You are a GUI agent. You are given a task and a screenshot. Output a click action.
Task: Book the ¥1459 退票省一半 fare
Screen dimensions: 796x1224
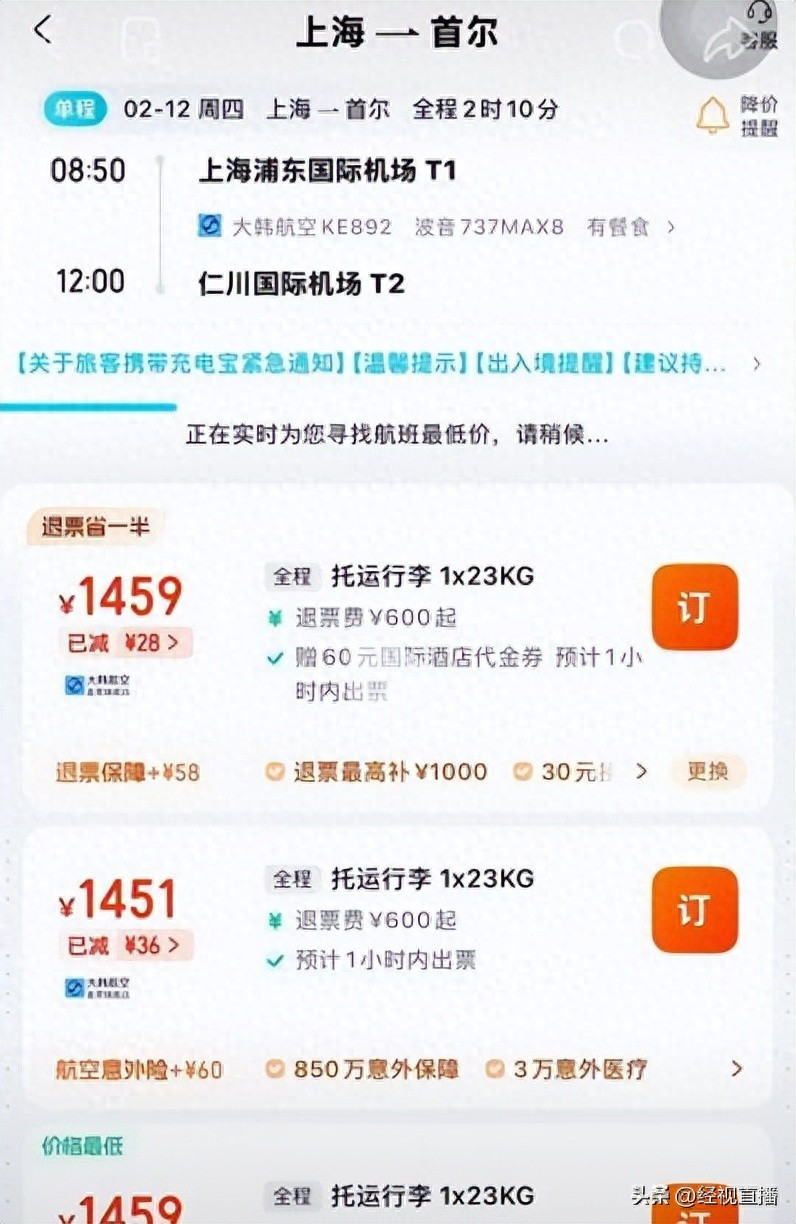click(x=694, y=608)
